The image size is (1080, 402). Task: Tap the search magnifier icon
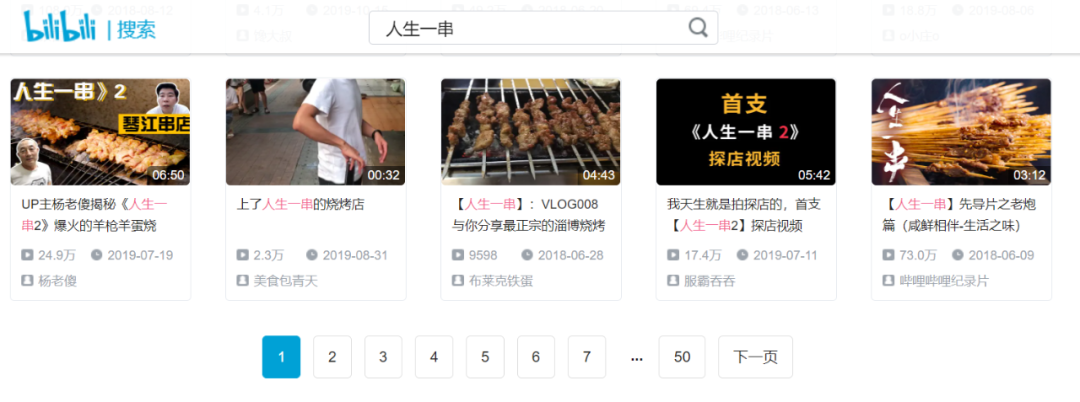coord(698,27)
